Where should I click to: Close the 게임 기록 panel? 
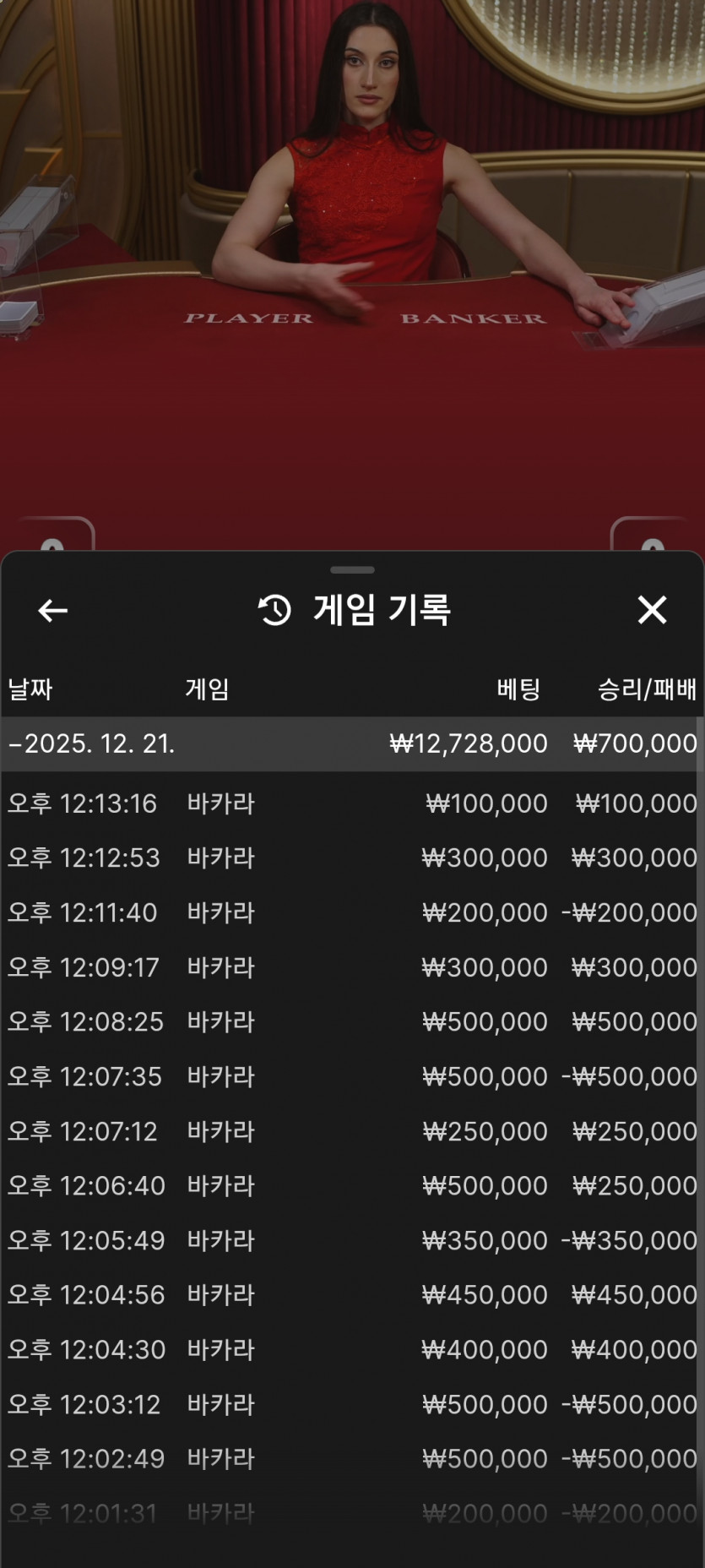652,610
